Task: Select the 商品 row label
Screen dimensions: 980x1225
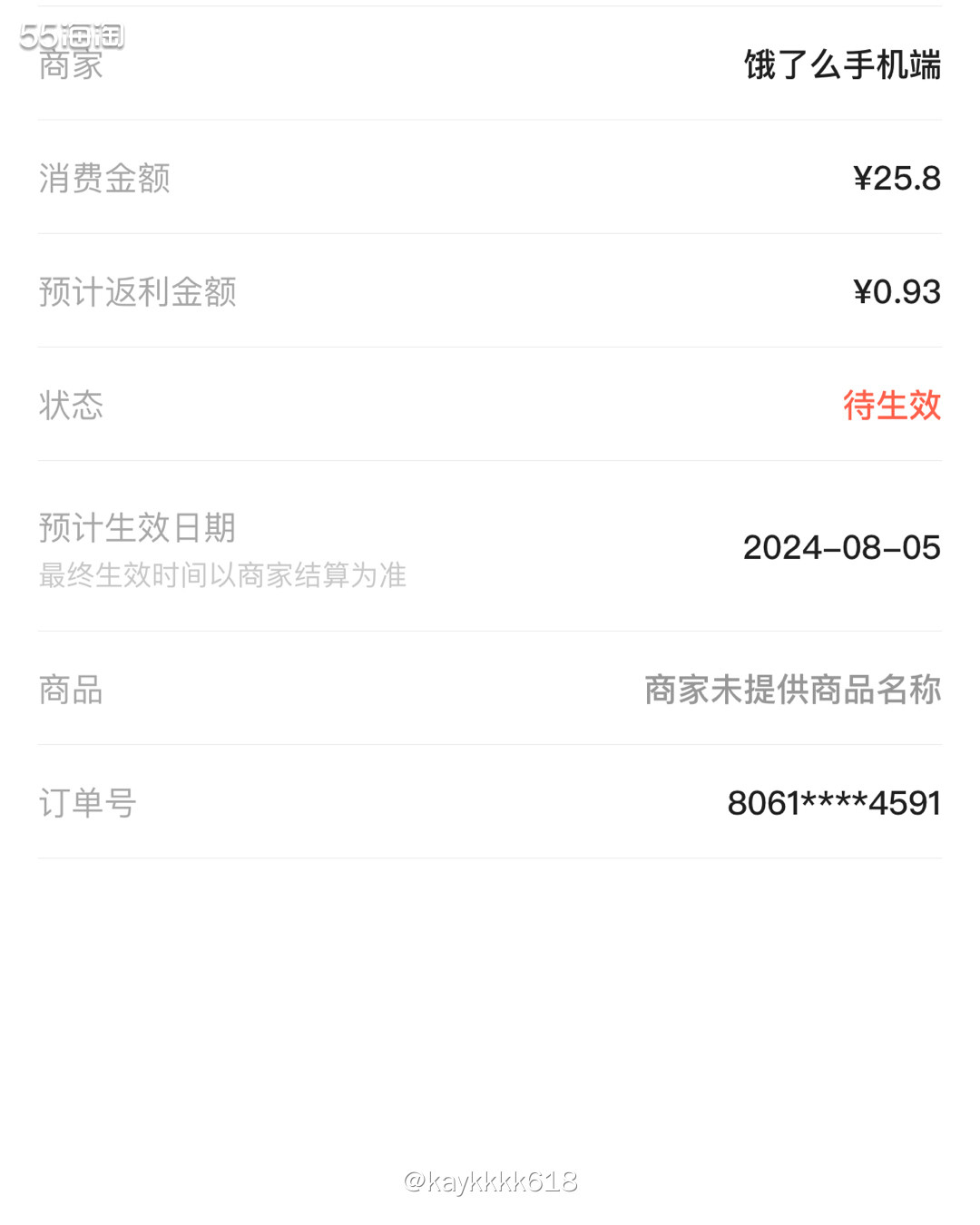Action: [x=70, y=691]
